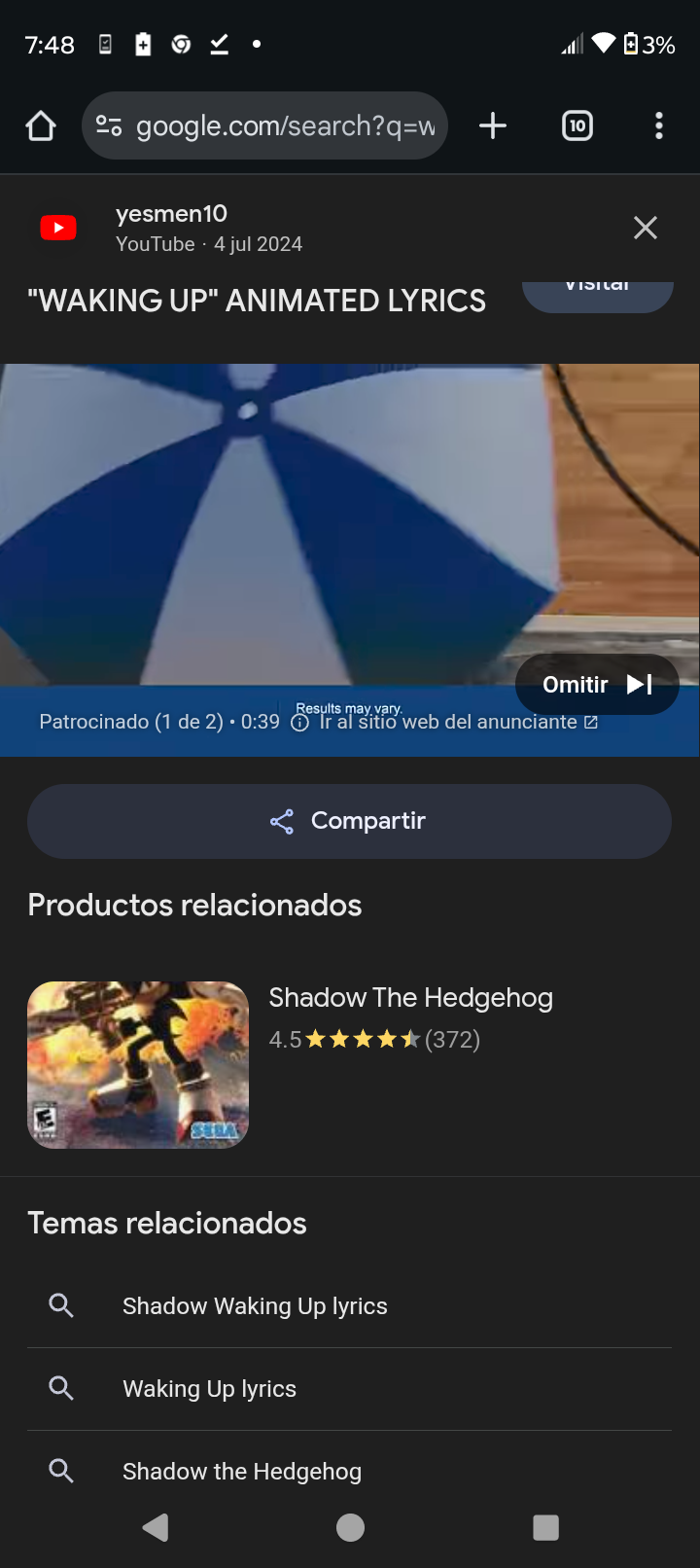This screenshot has height=1568, width=700.
Task: Go back with the system back button
Action: [x=156, y=1528]
